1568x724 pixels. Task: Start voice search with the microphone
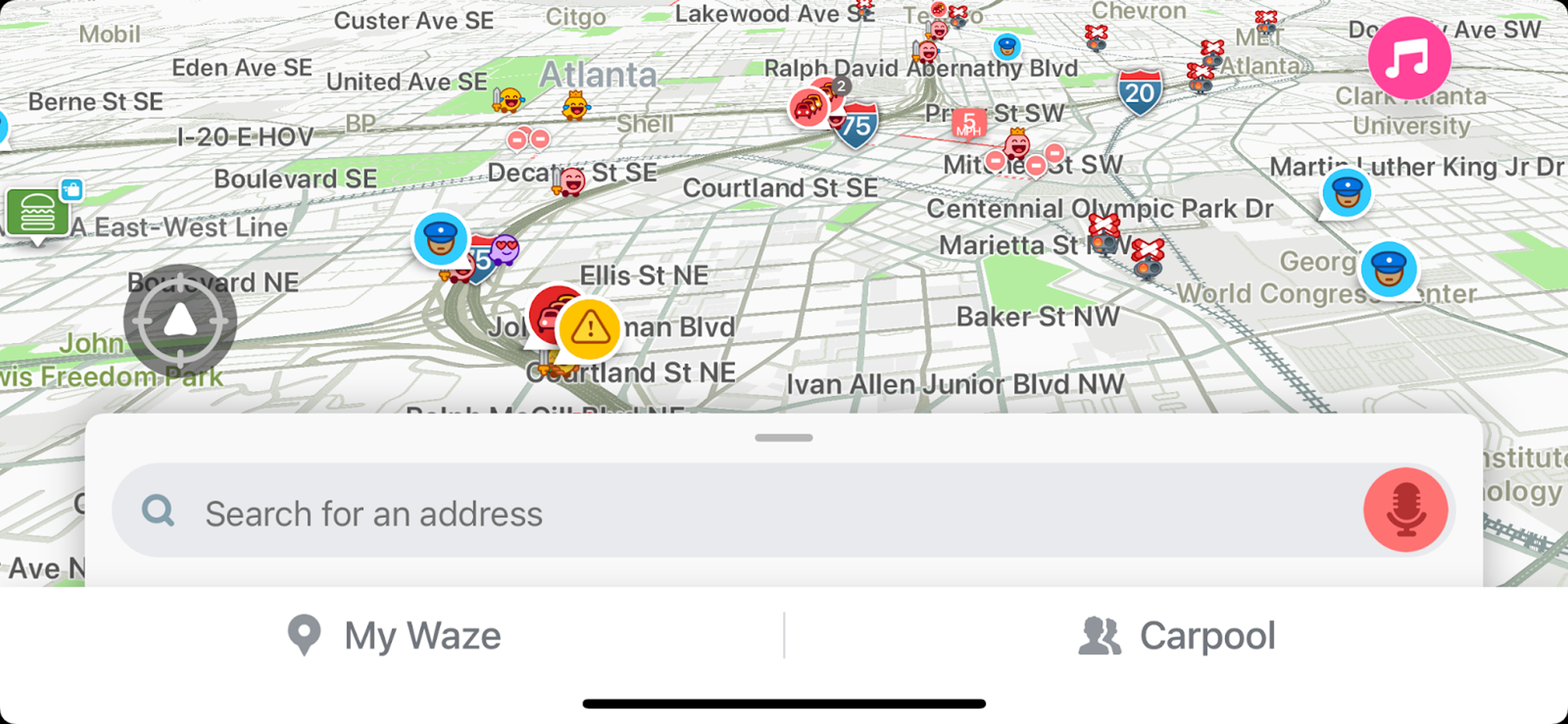[1405, 510]
